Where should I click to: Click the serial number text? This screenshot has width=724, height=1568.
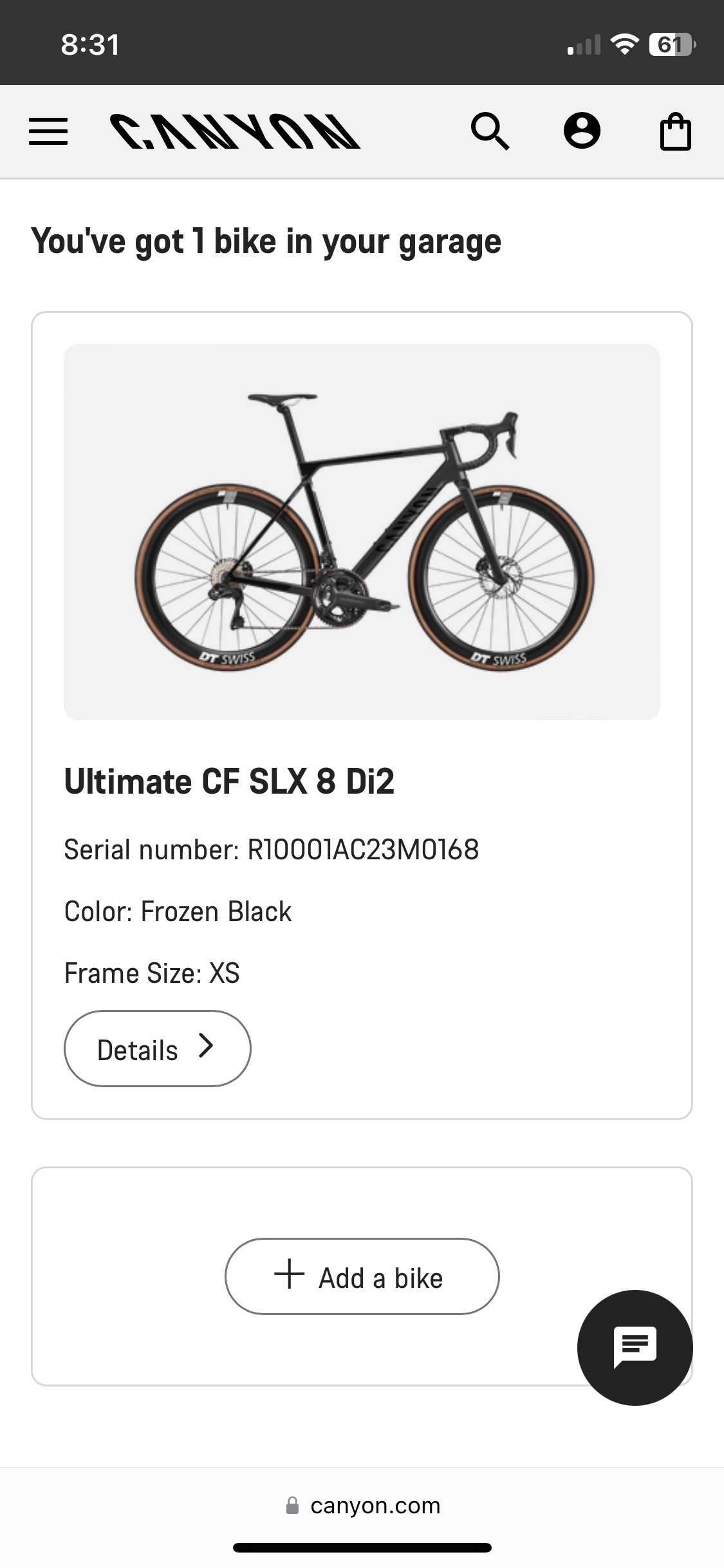point(271,848)
